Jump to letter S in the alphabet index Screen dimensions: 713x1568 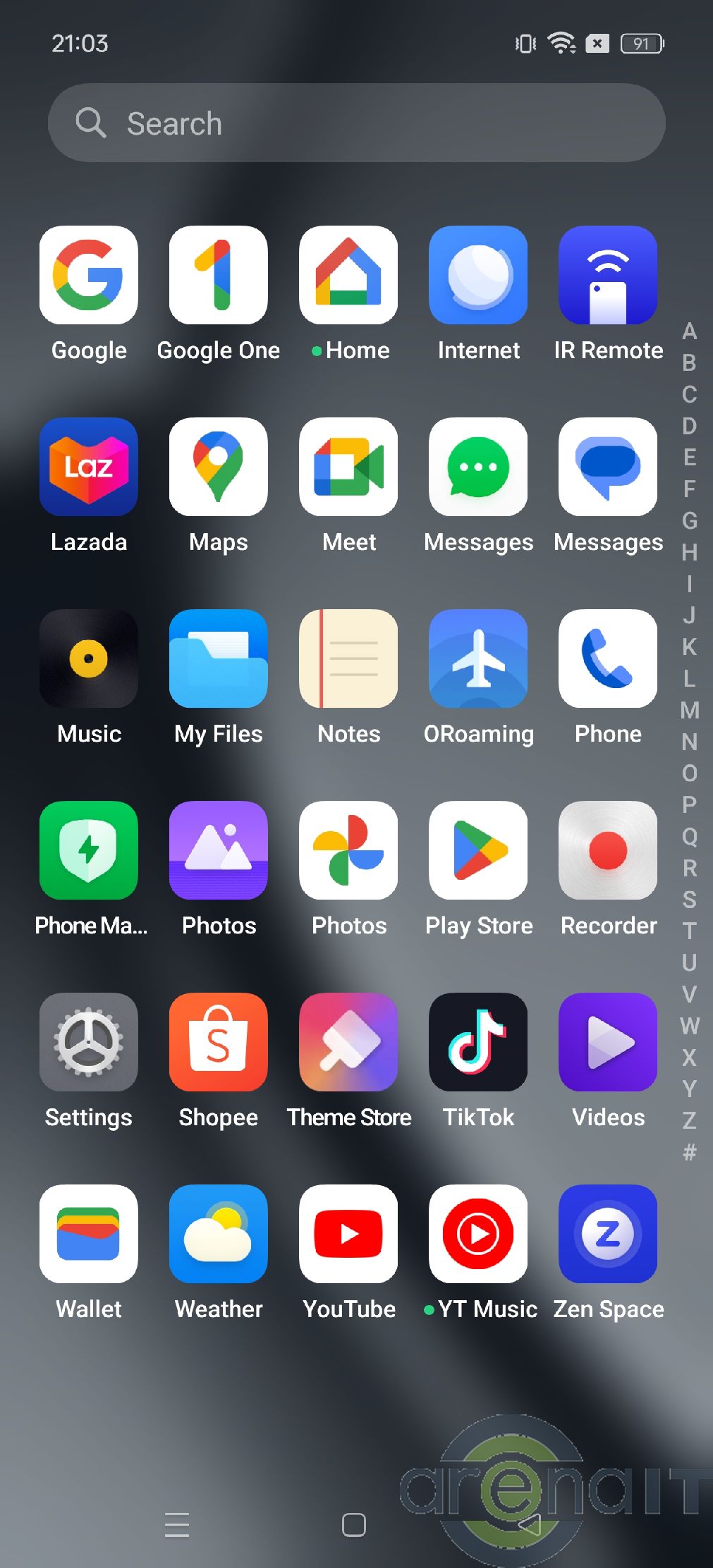[x=689, y=900]
